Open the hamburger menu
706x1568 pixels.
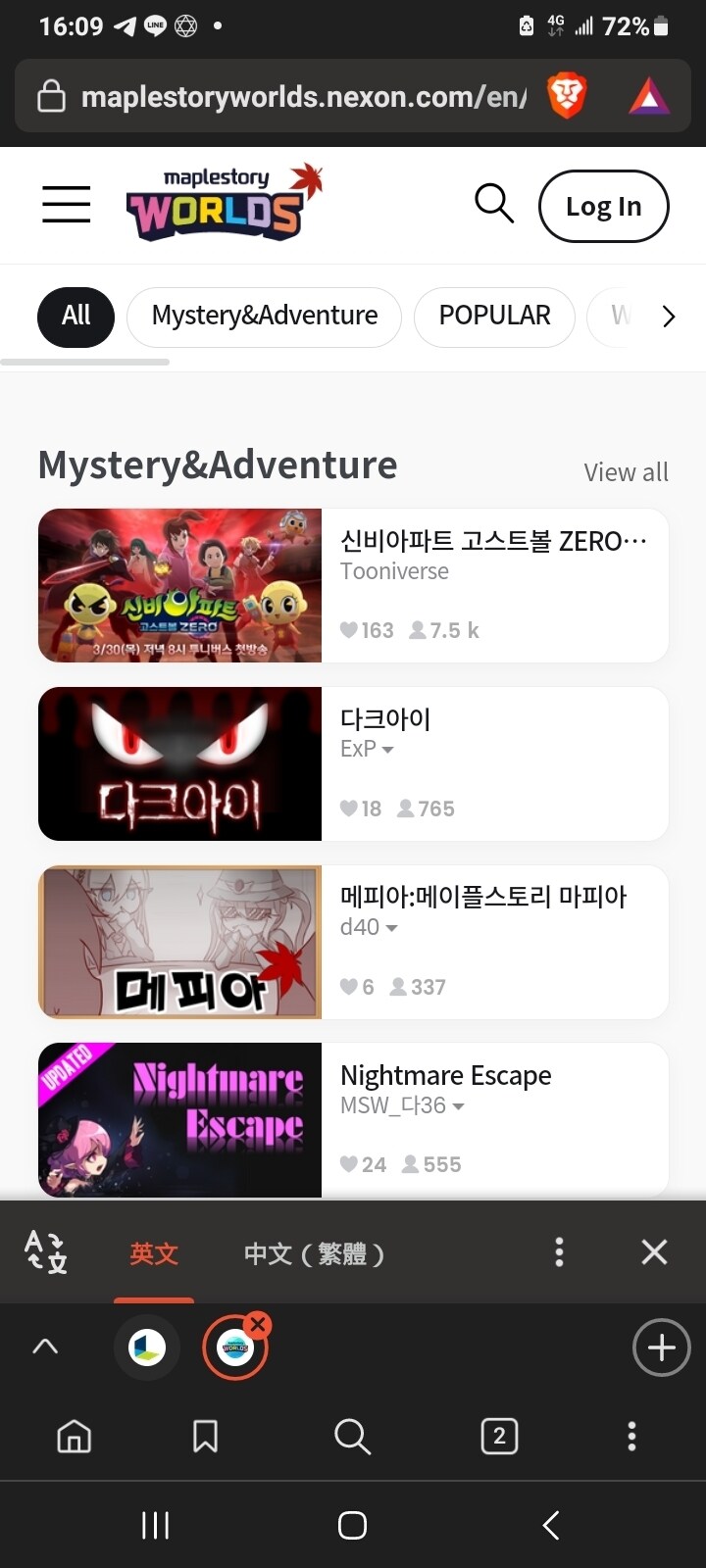67,205
